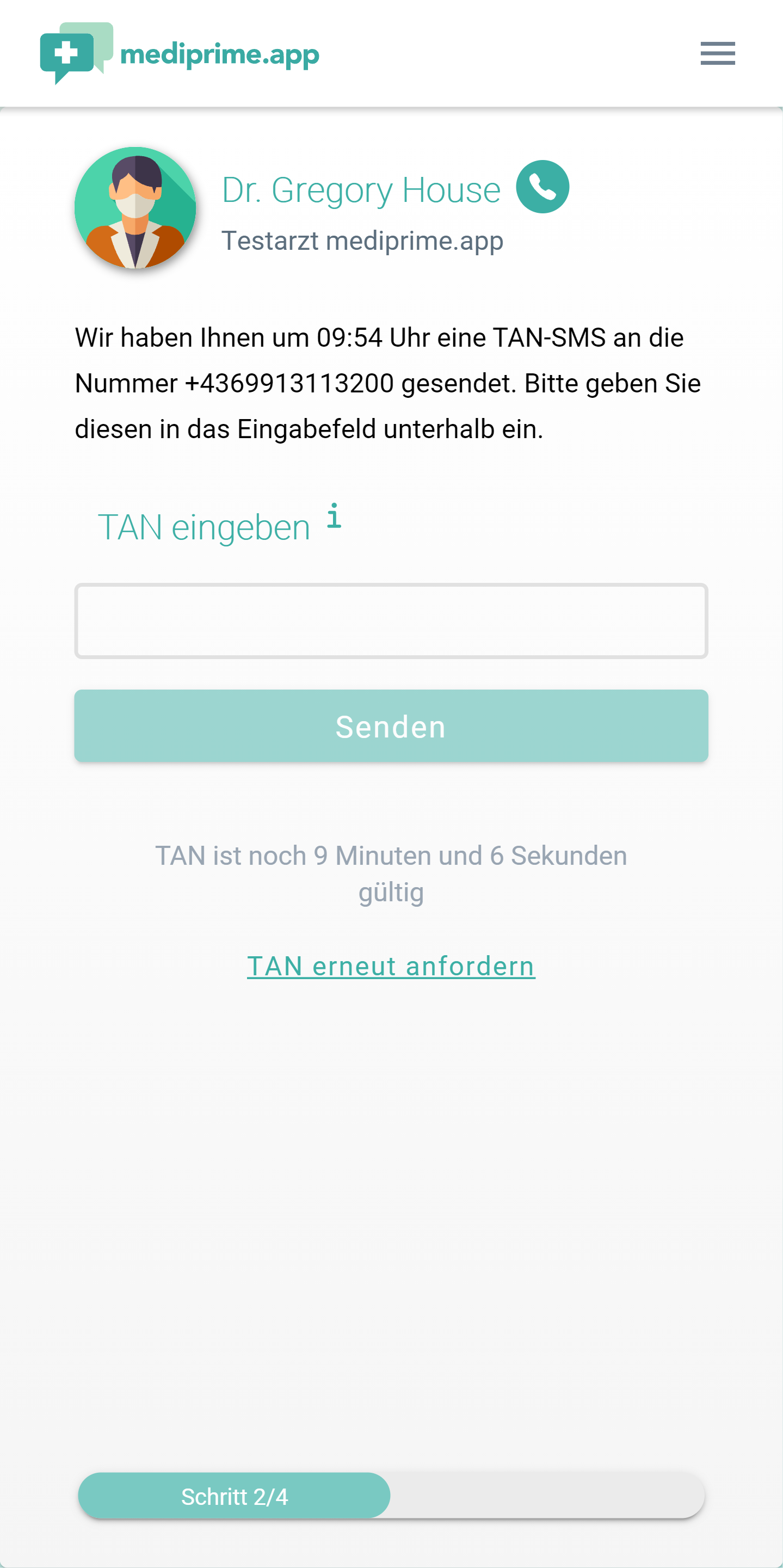Screen dimensions: 783x1568
Task: Open the hamburger menu
Action: pos(717,53)
